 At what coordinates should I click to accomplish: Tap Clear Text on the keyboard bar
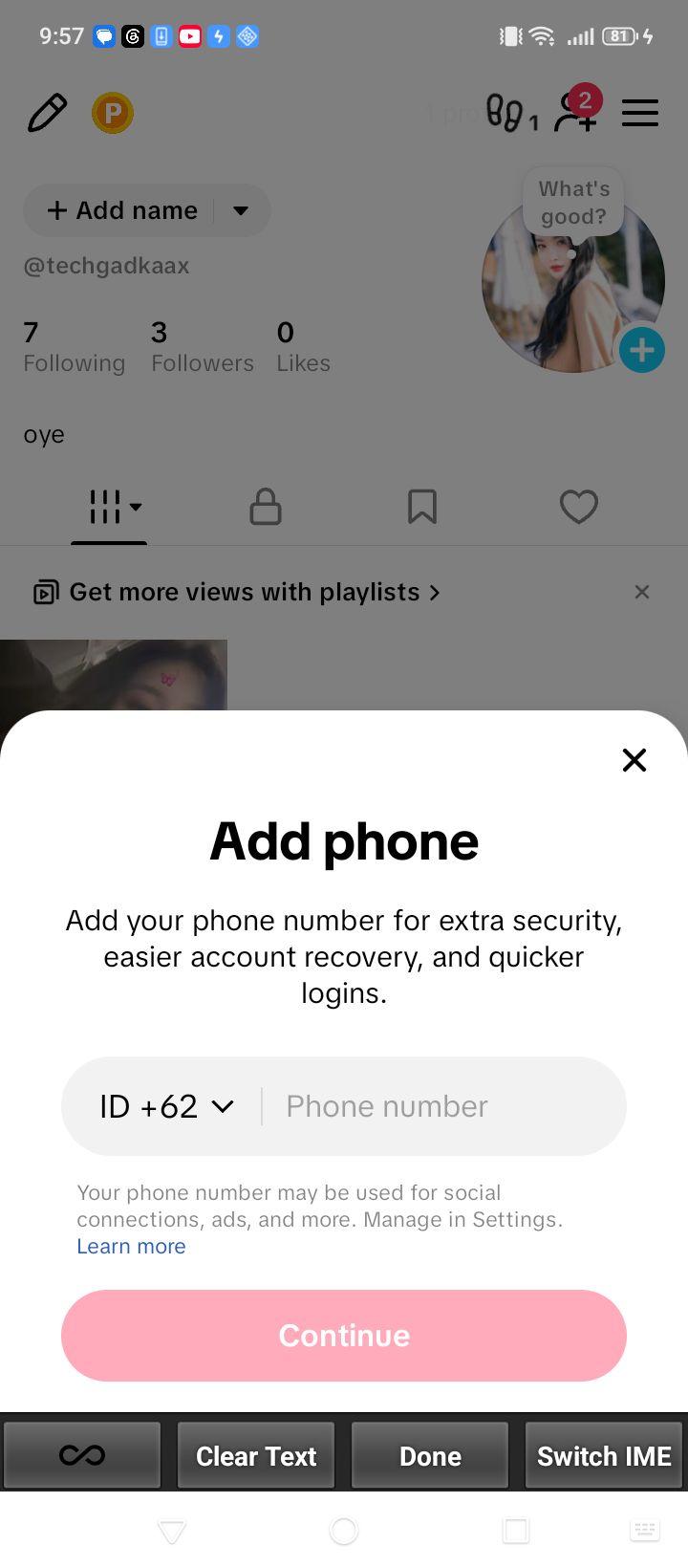[x=256, y=1455]
